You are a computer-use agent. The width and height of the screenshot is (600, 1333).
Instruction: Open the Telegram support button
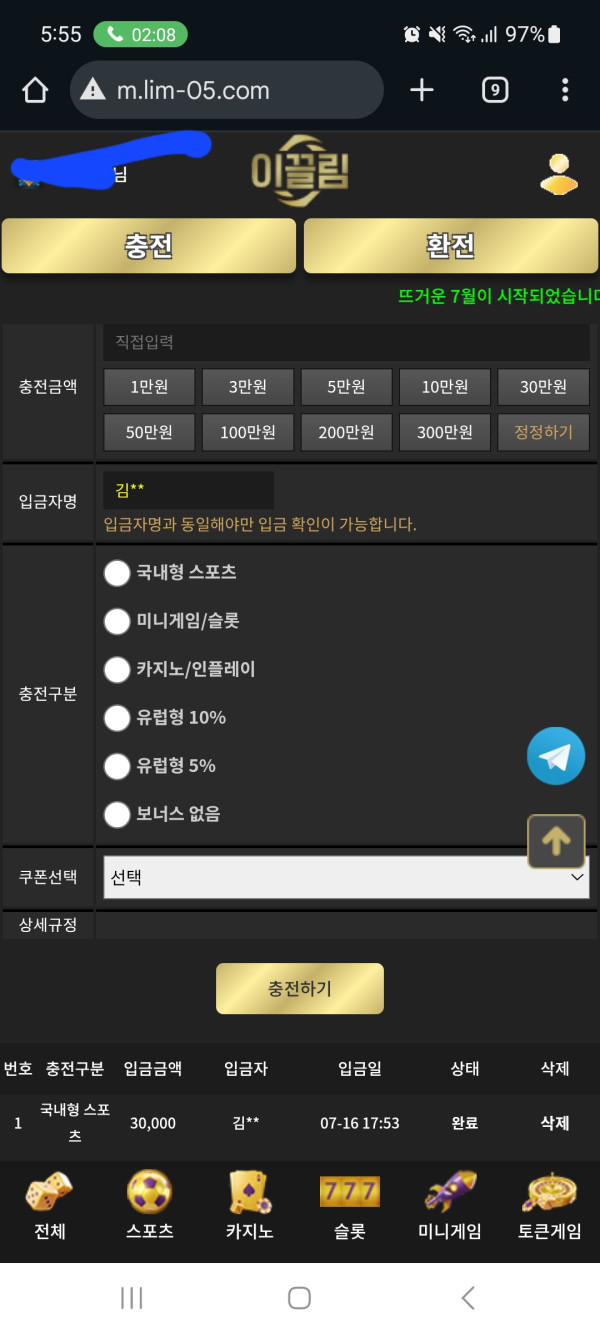pyautogui.click(x=555, y=756)
